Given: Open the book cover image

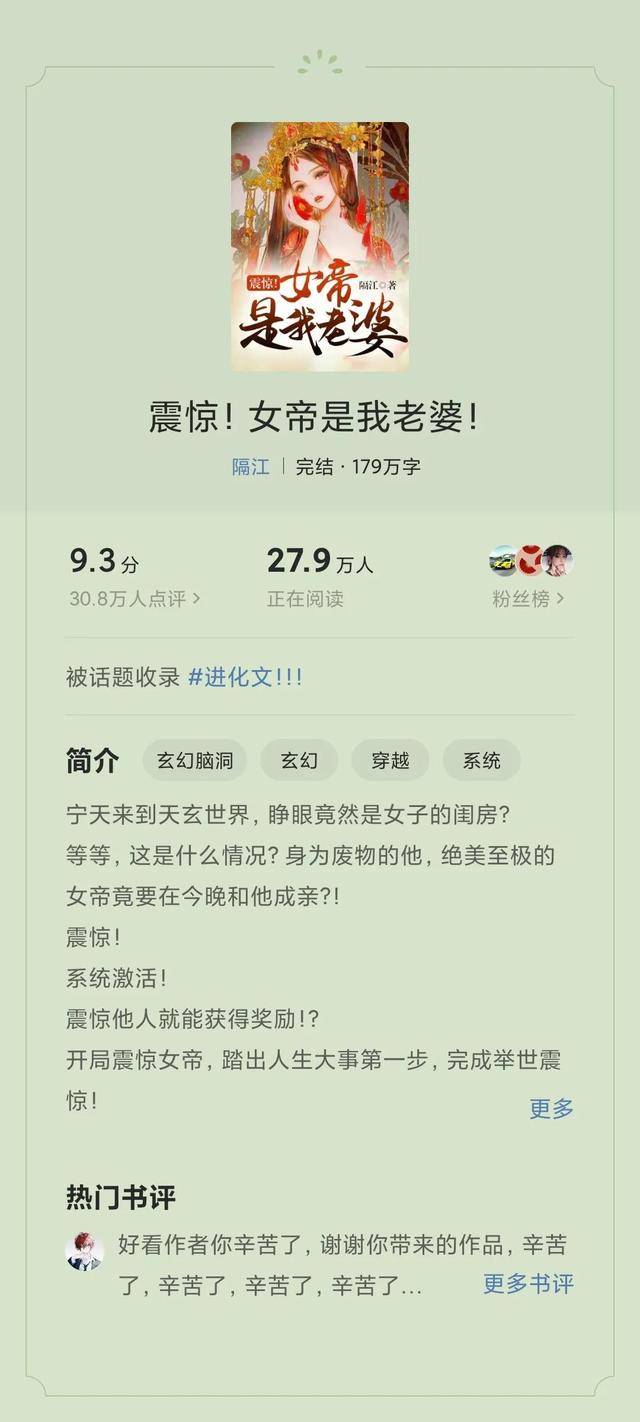Looking at the screenshot, I should [x=320, y=246].
